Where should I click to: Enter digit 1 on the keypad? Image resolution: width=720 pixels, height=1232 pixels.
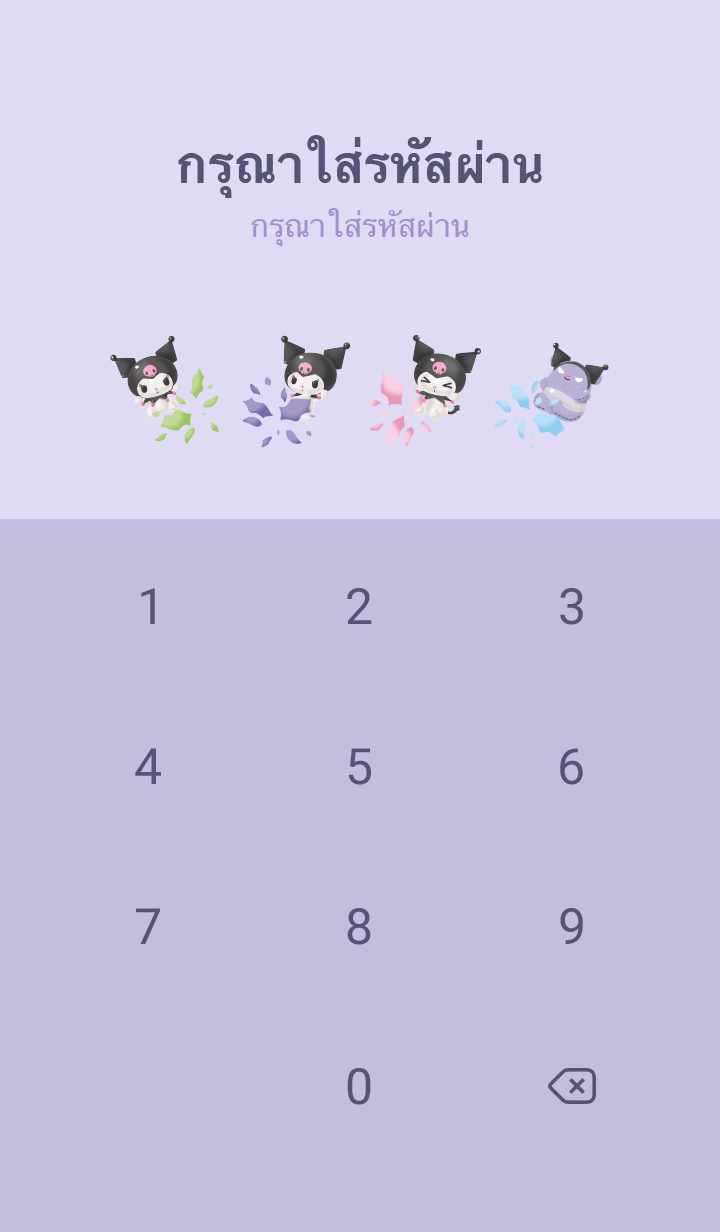coord(149,607)
